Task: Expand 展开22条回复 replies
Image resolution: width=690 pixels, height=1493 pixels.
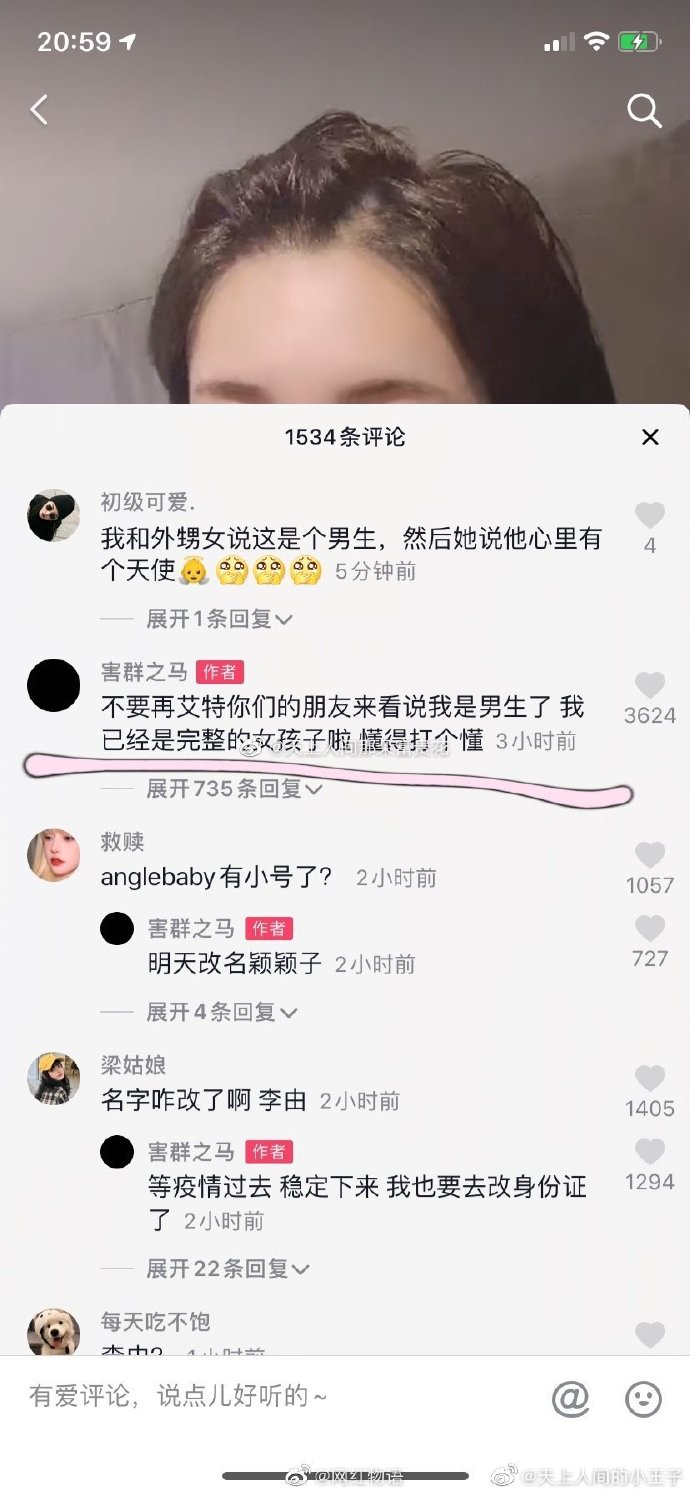Action: [227, 1269]
